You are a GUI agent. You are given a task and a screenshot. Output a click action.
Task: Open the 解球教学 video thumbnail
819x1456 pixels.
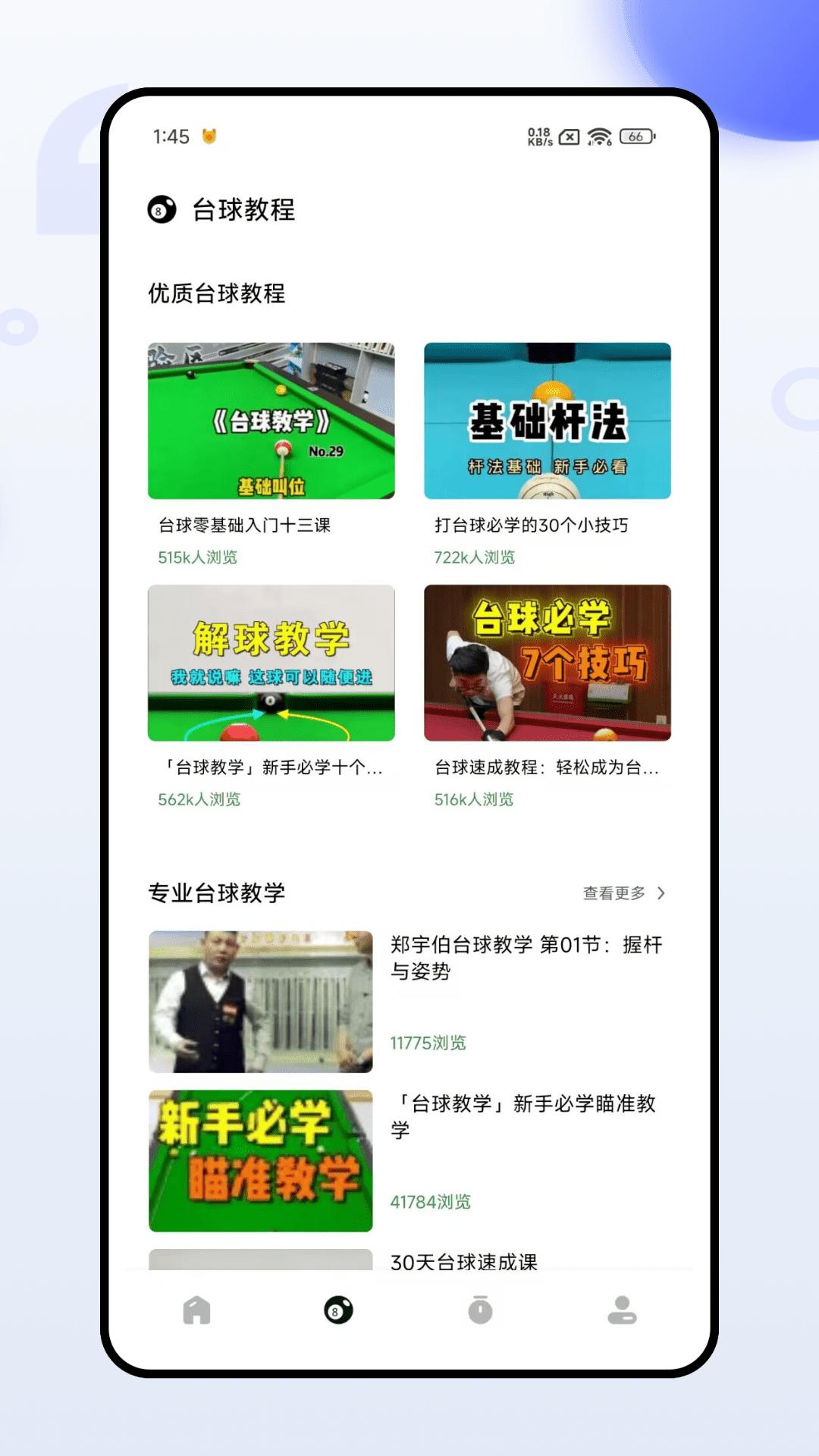[x=271, y=662]
